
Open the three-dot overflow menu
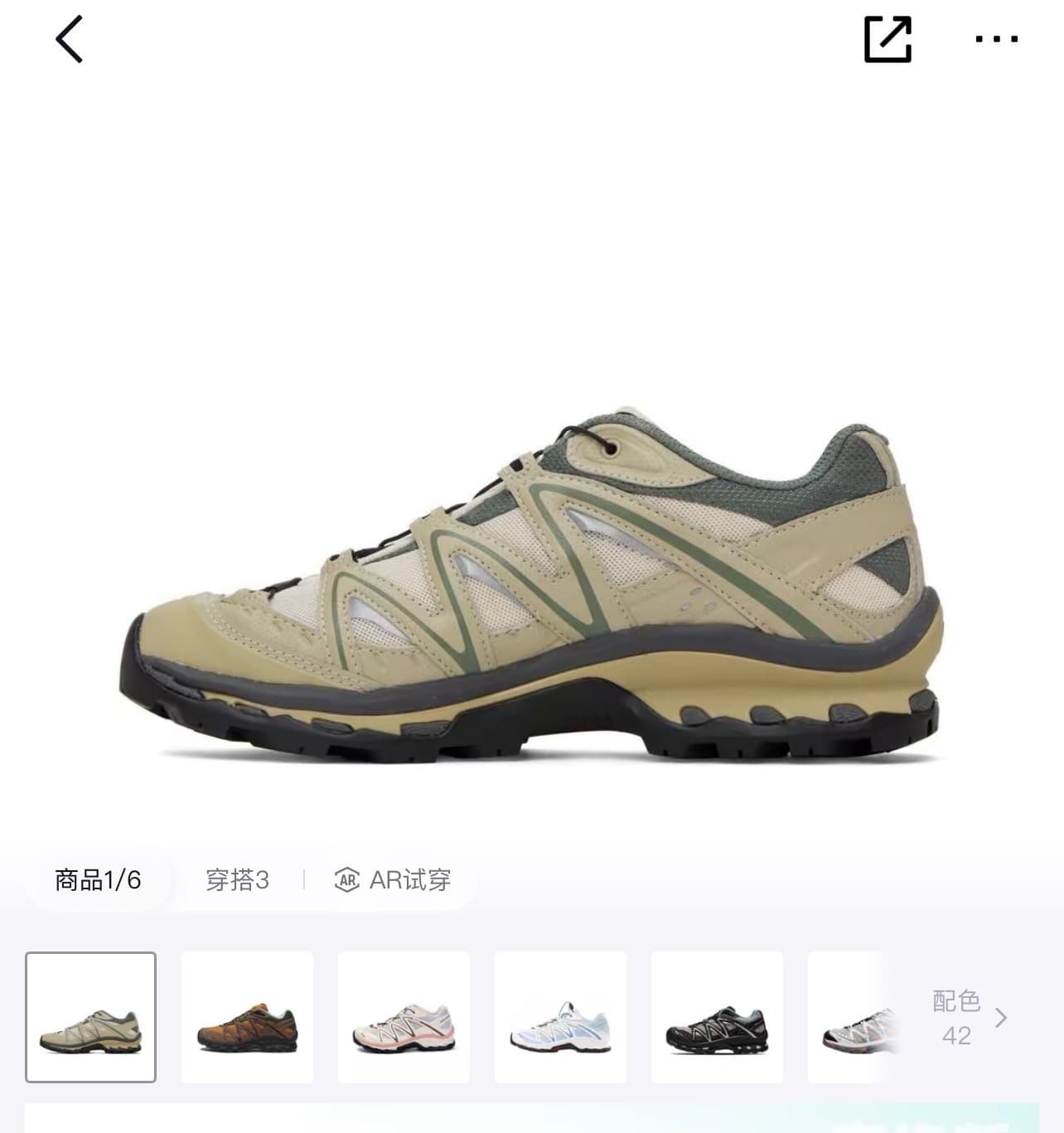[x=996, y=39]
